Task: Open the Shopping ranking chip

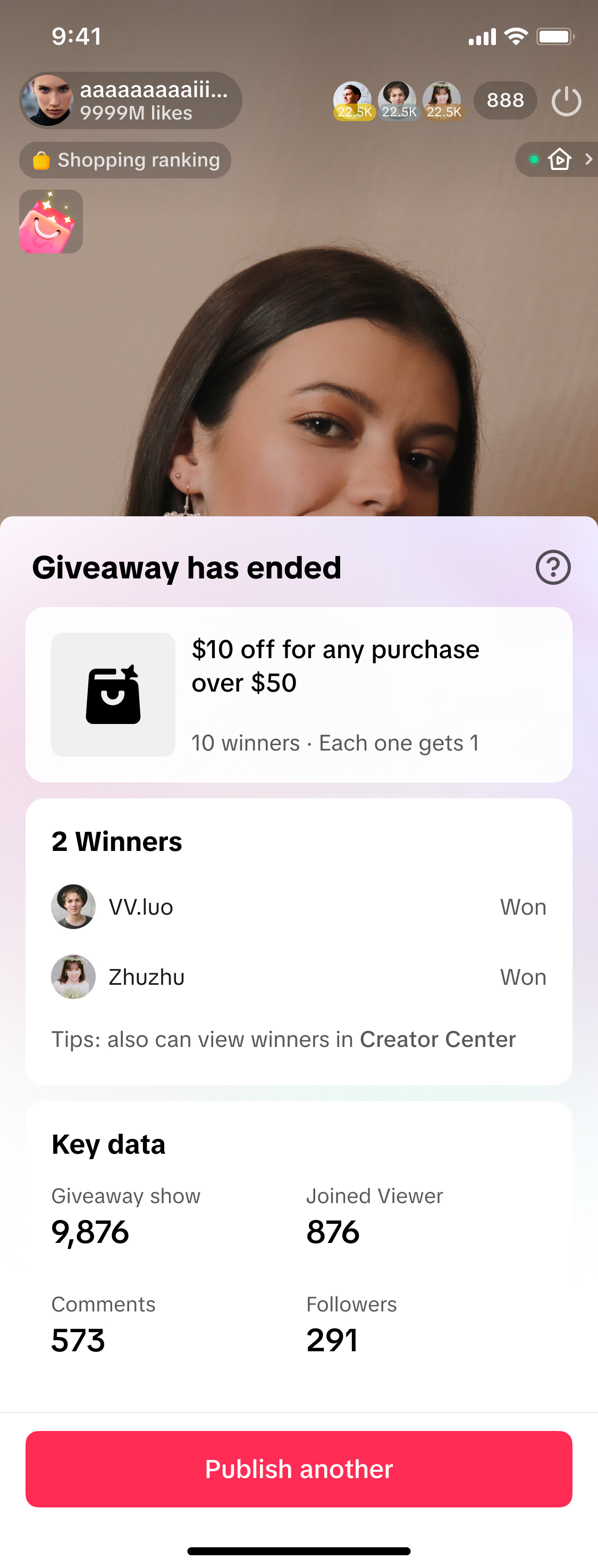Action: [x=125, y=160]
